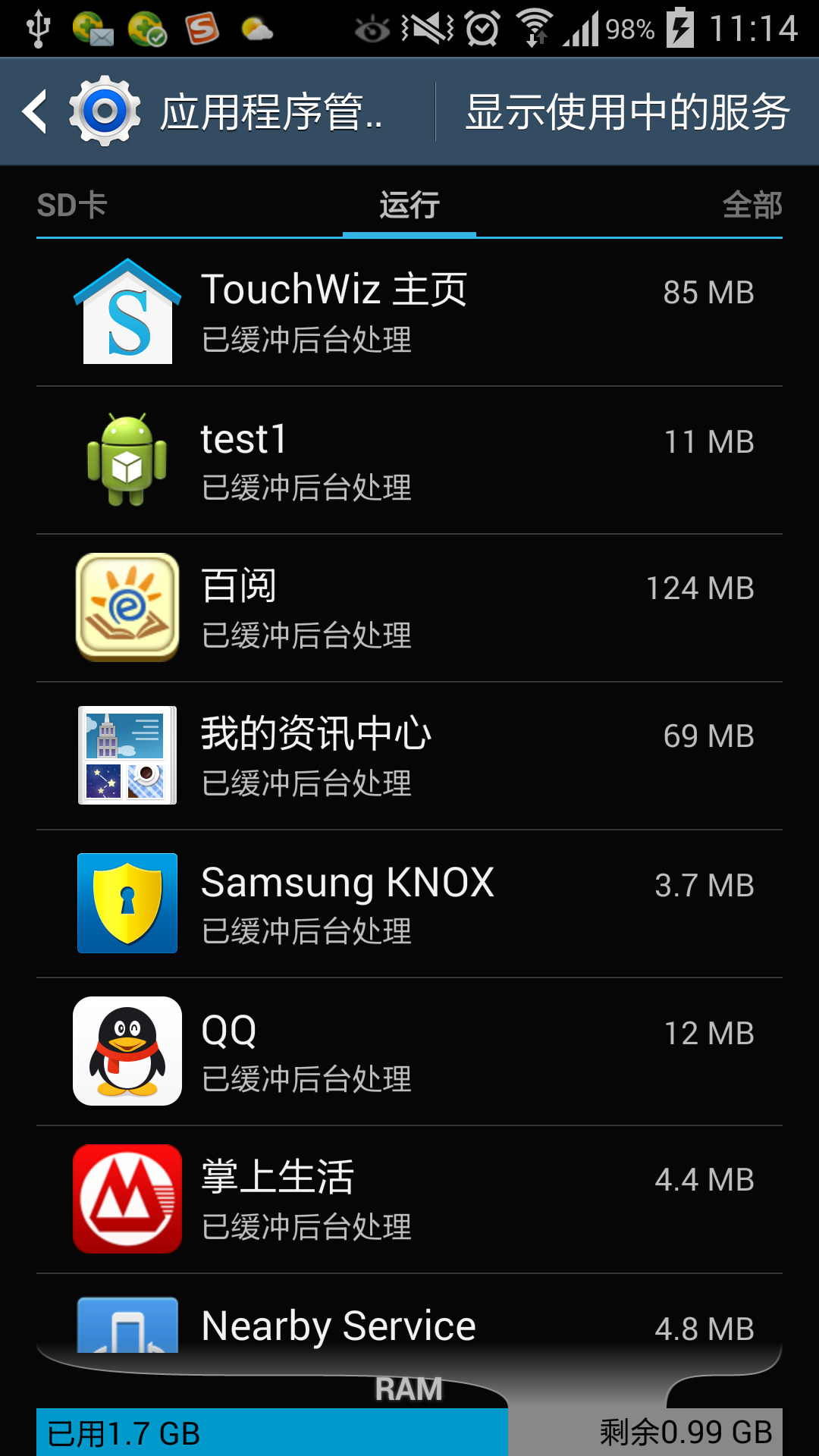Switch to the SD卡 tab

[x=72, y=205]
